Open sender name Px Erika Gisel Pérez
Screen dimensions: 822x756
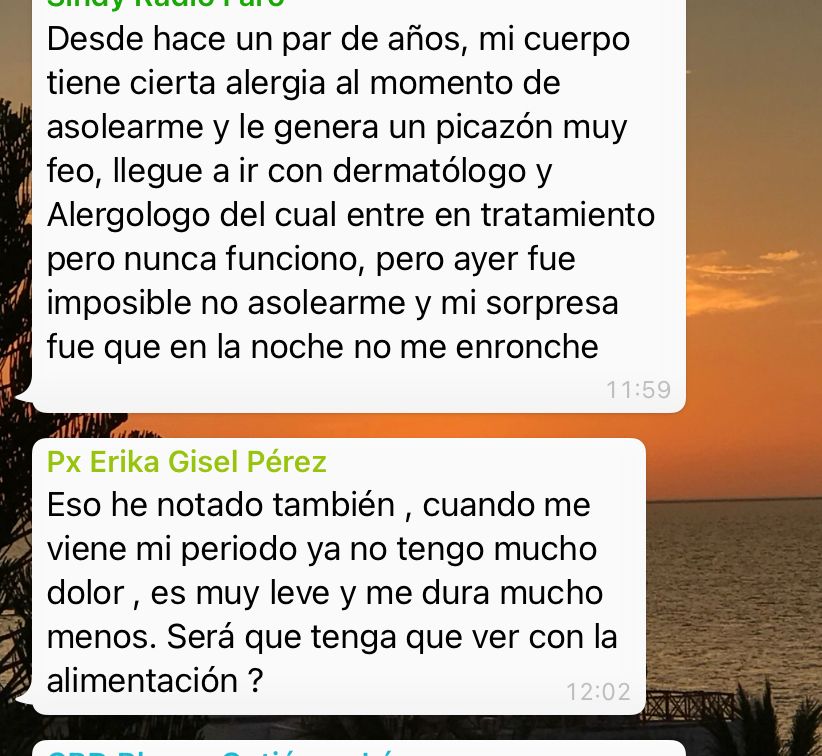pos(187,463)
